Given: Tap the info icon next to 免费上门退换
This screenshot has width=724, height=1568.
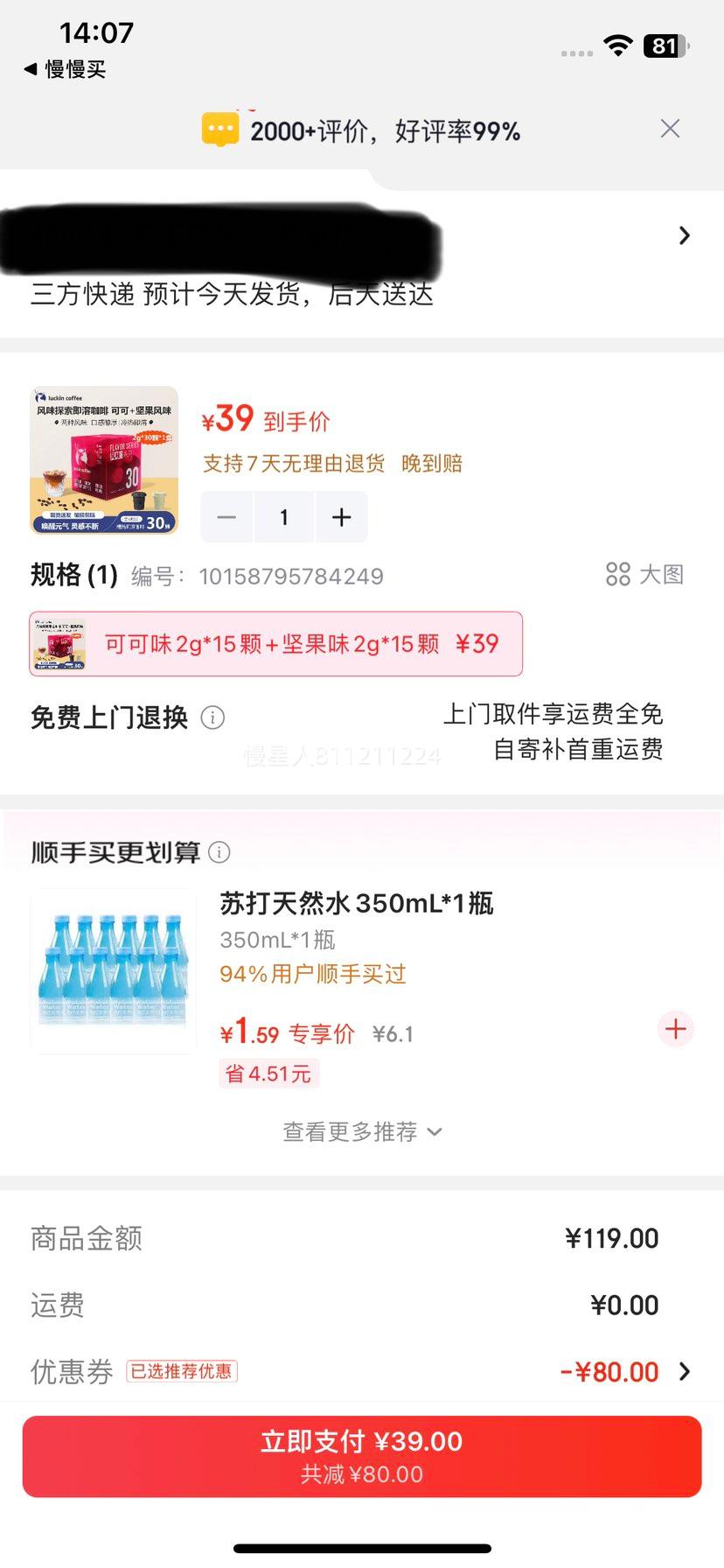Looking at the screenshot, I should pos(212,717).
